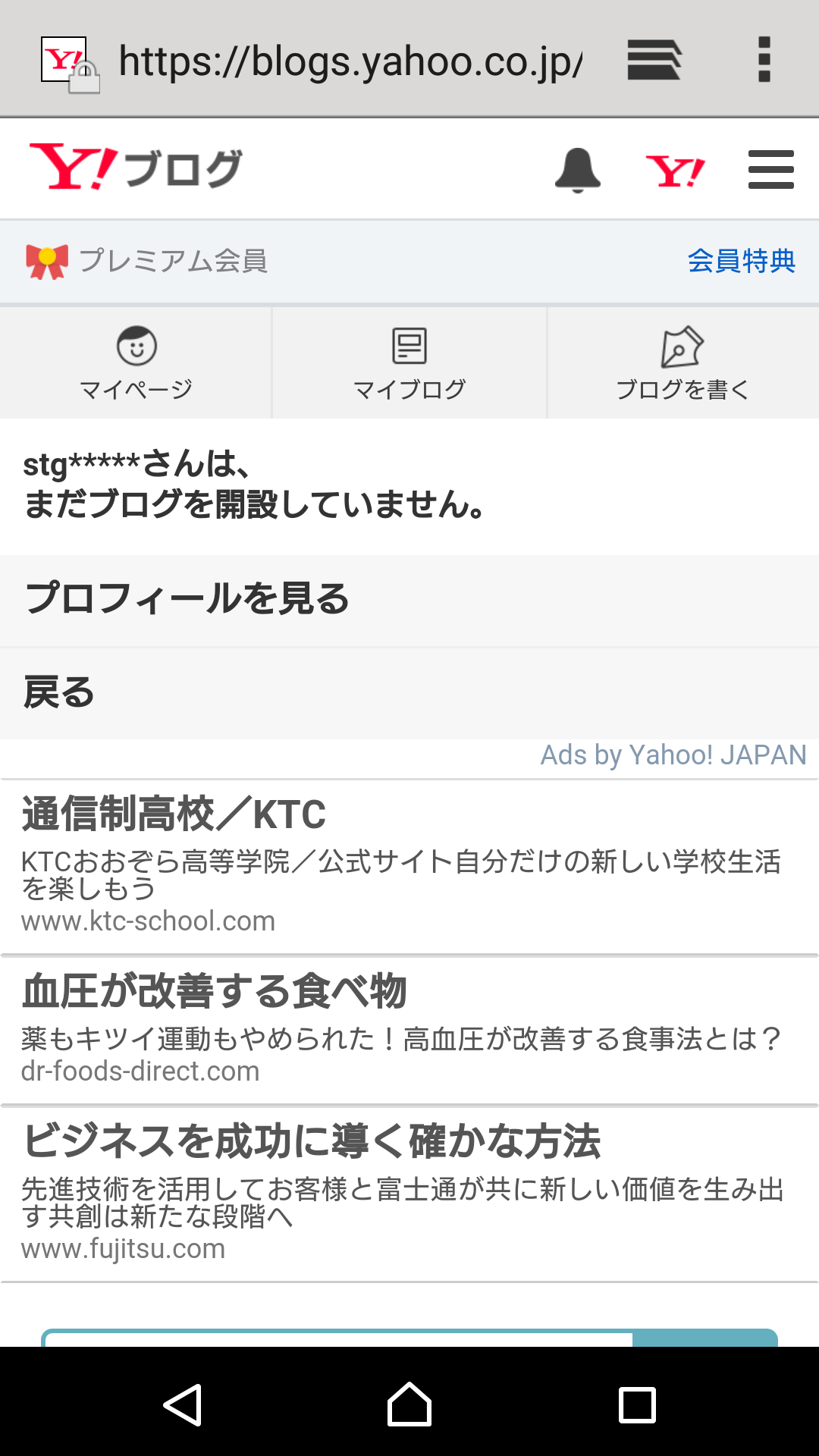The image size is (819, 1456).
Task: Switch to the マイブログ tab
Action: pos(409,363)
